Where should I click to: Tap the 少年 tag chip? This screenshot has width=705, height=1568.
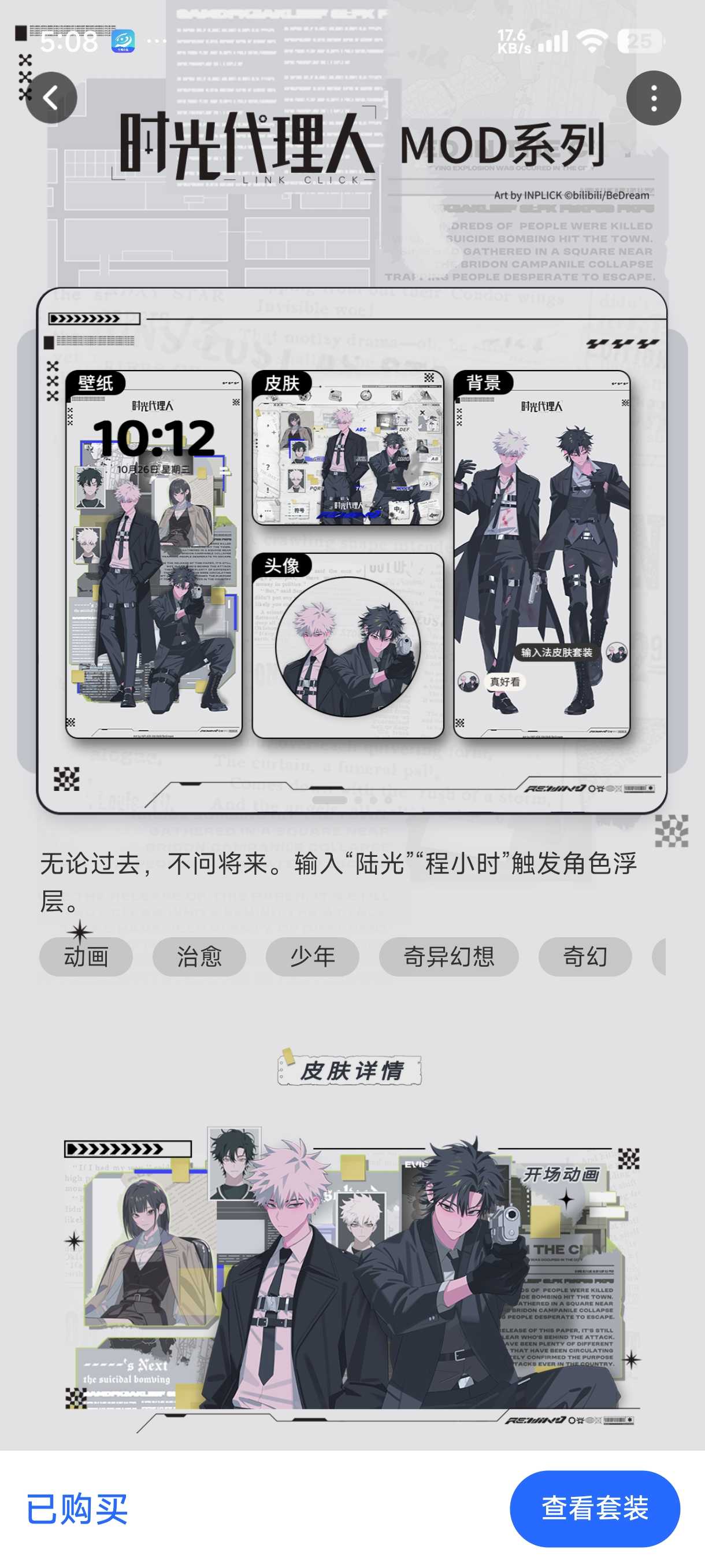(312, 956)
